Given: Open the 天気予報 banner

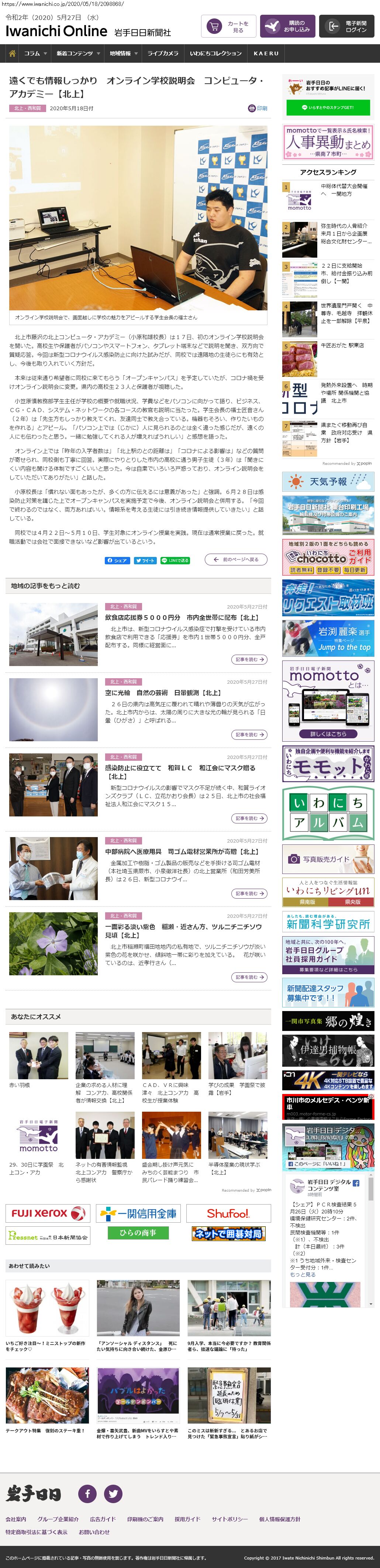Looking at the screenshot, I should (328, 481).
